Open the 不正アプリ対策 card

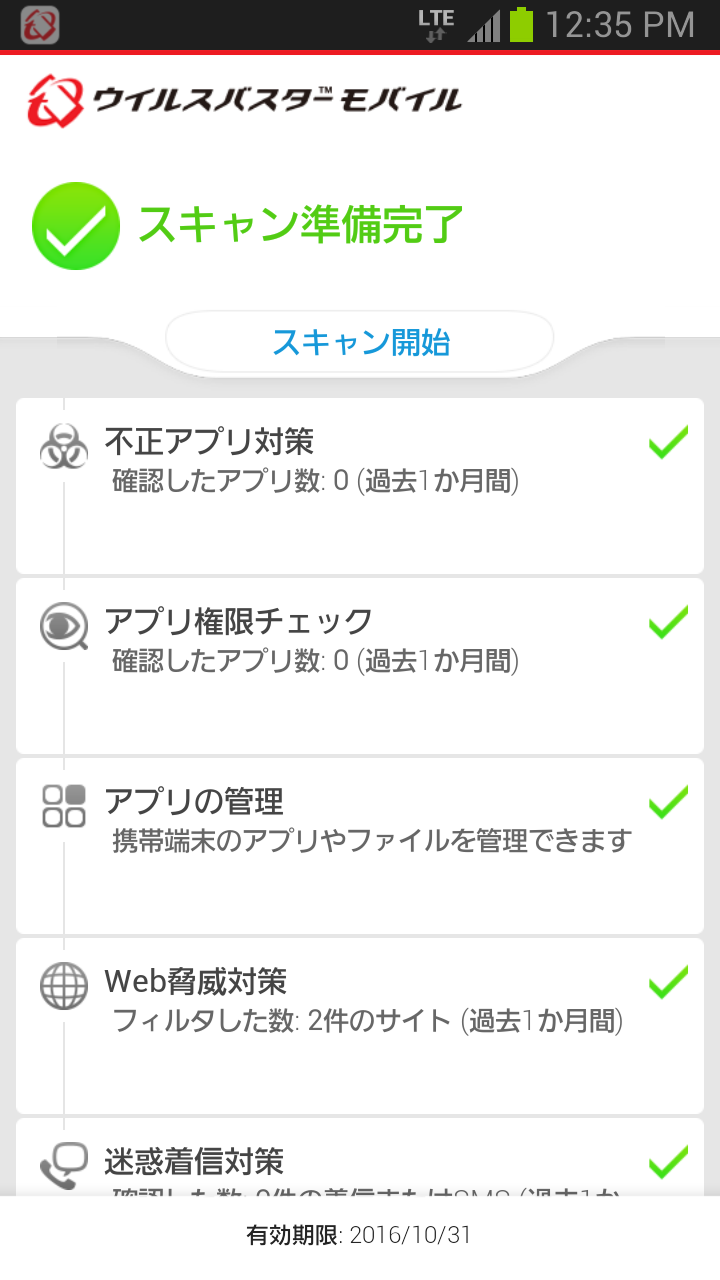tap(360, 485)
